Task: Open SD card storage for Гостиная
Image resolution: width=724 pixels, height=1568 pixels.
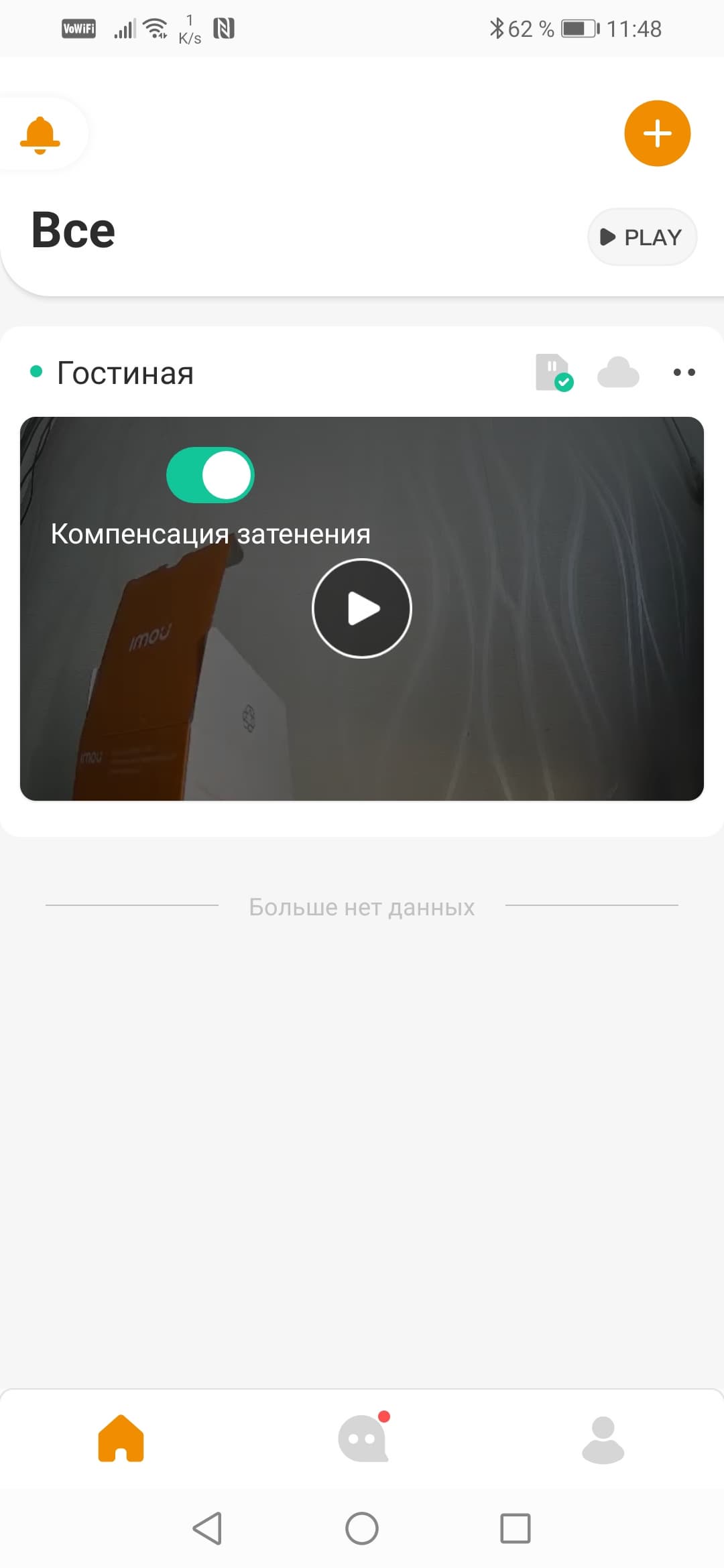Action: click(x=554, y=373)
